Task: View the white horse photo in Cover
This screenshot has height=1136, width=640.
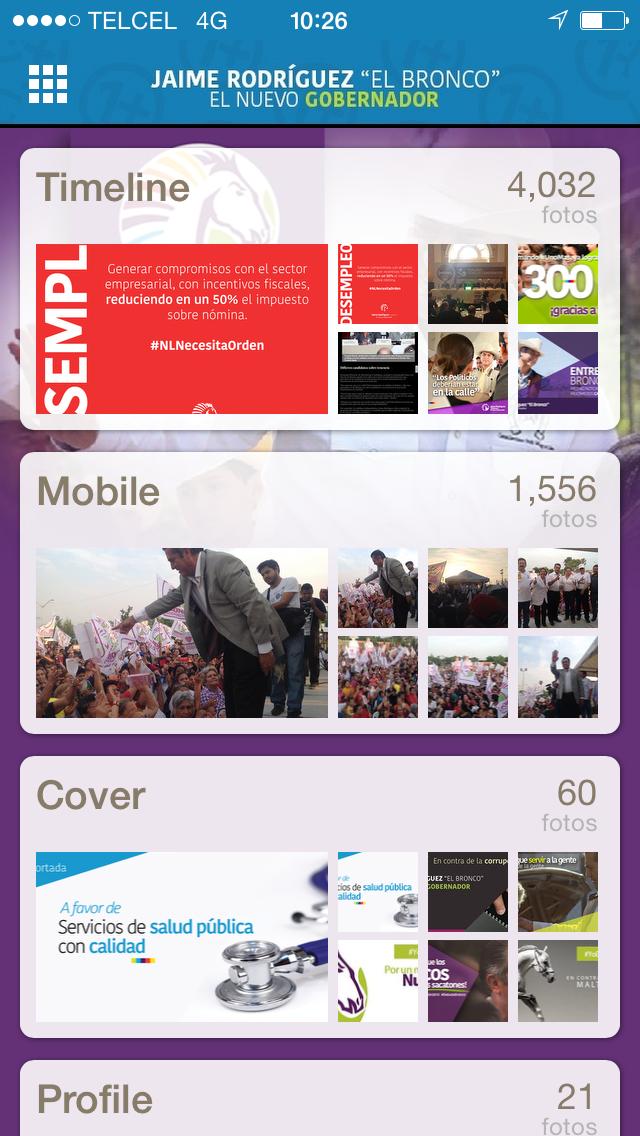Action: click(x=557, y=981)
